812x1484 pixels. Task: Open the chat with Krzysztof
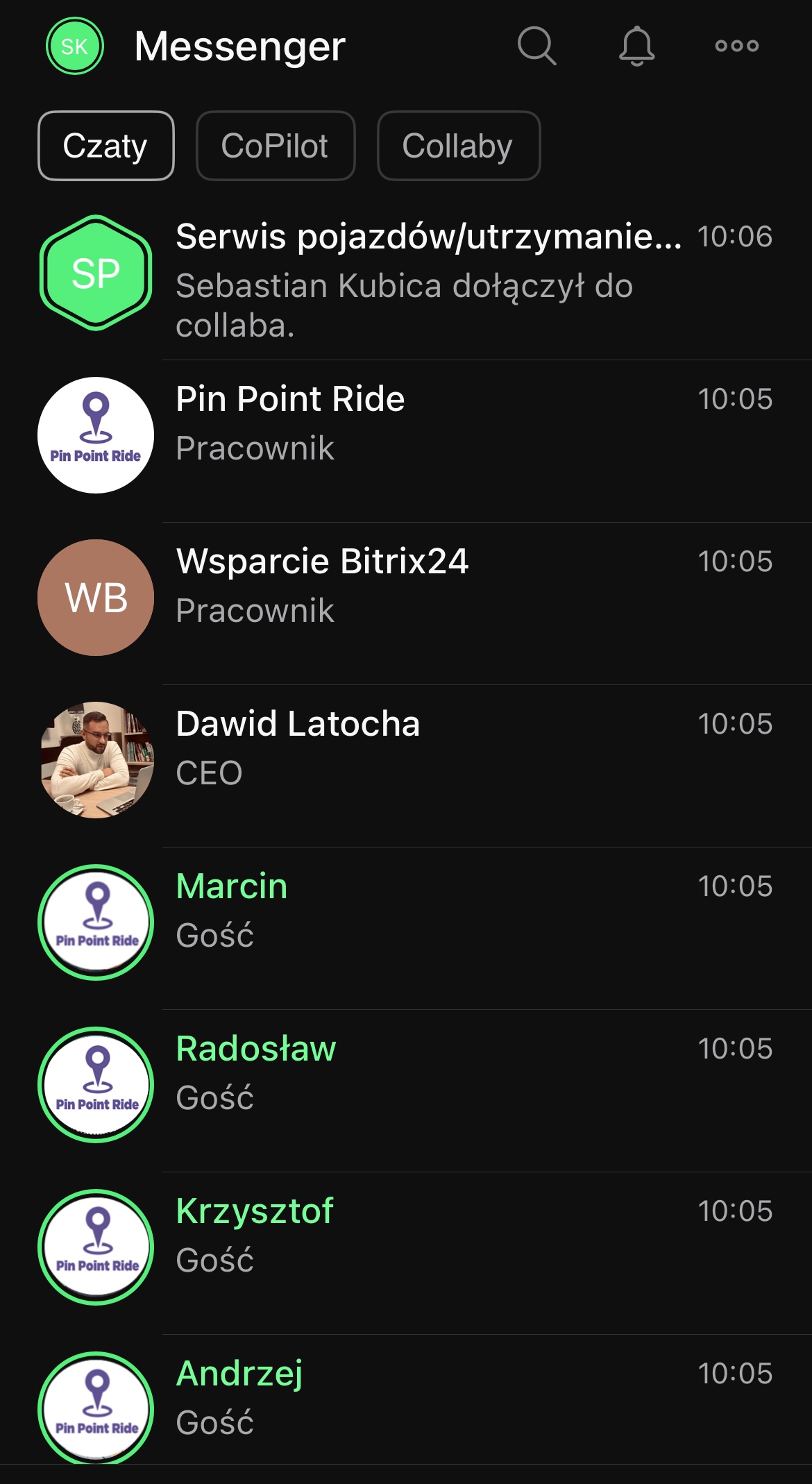428,1236
